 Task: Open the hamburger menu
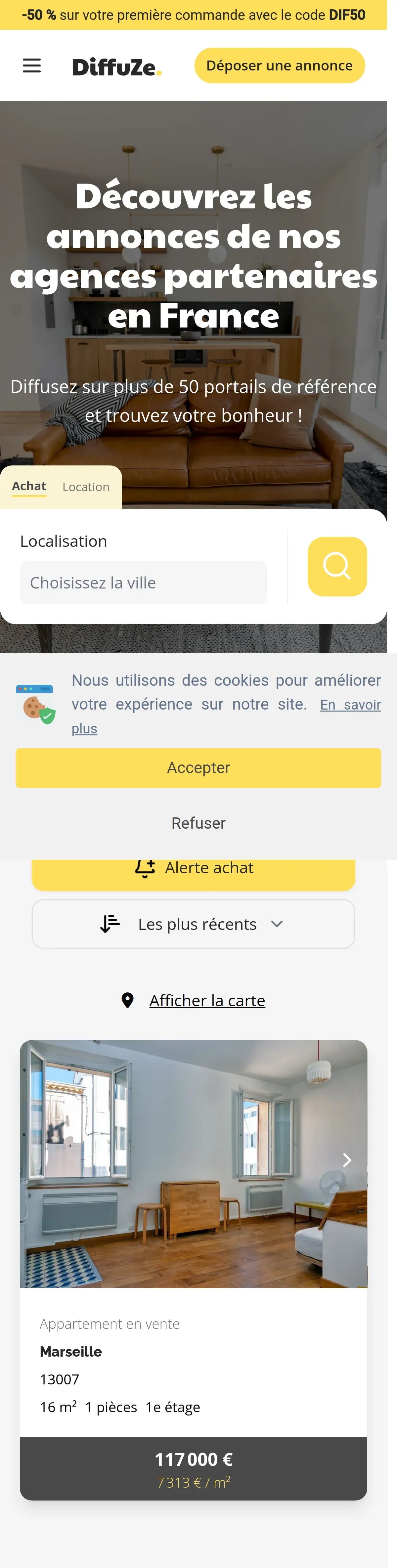pos(32,66)
